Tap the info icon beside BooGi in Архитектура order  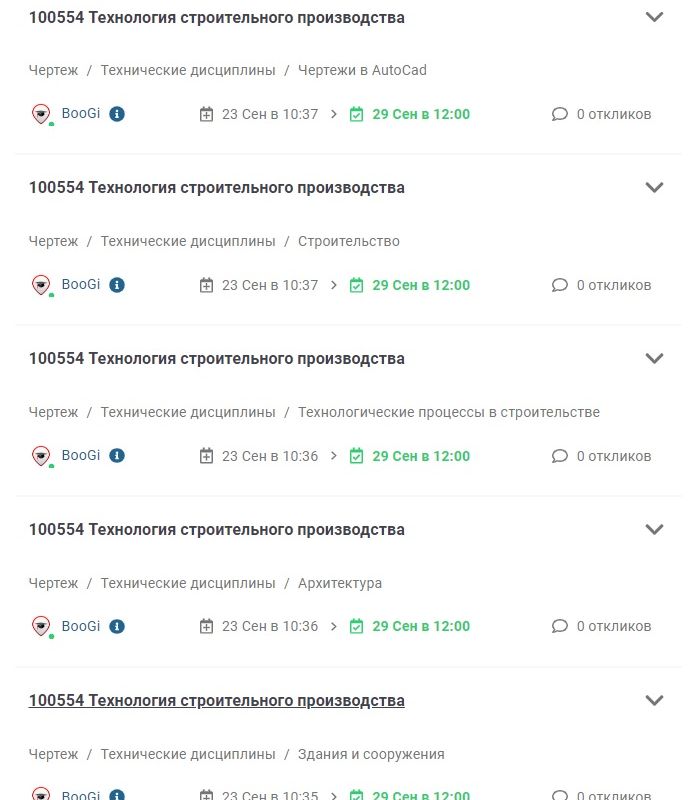tap(117, 626)
